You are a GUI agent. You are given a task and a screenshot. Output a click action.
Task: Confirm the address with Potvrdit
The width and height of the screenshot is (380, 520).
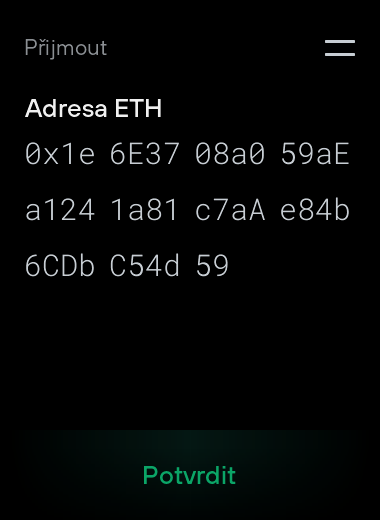(x=190, y=475)
